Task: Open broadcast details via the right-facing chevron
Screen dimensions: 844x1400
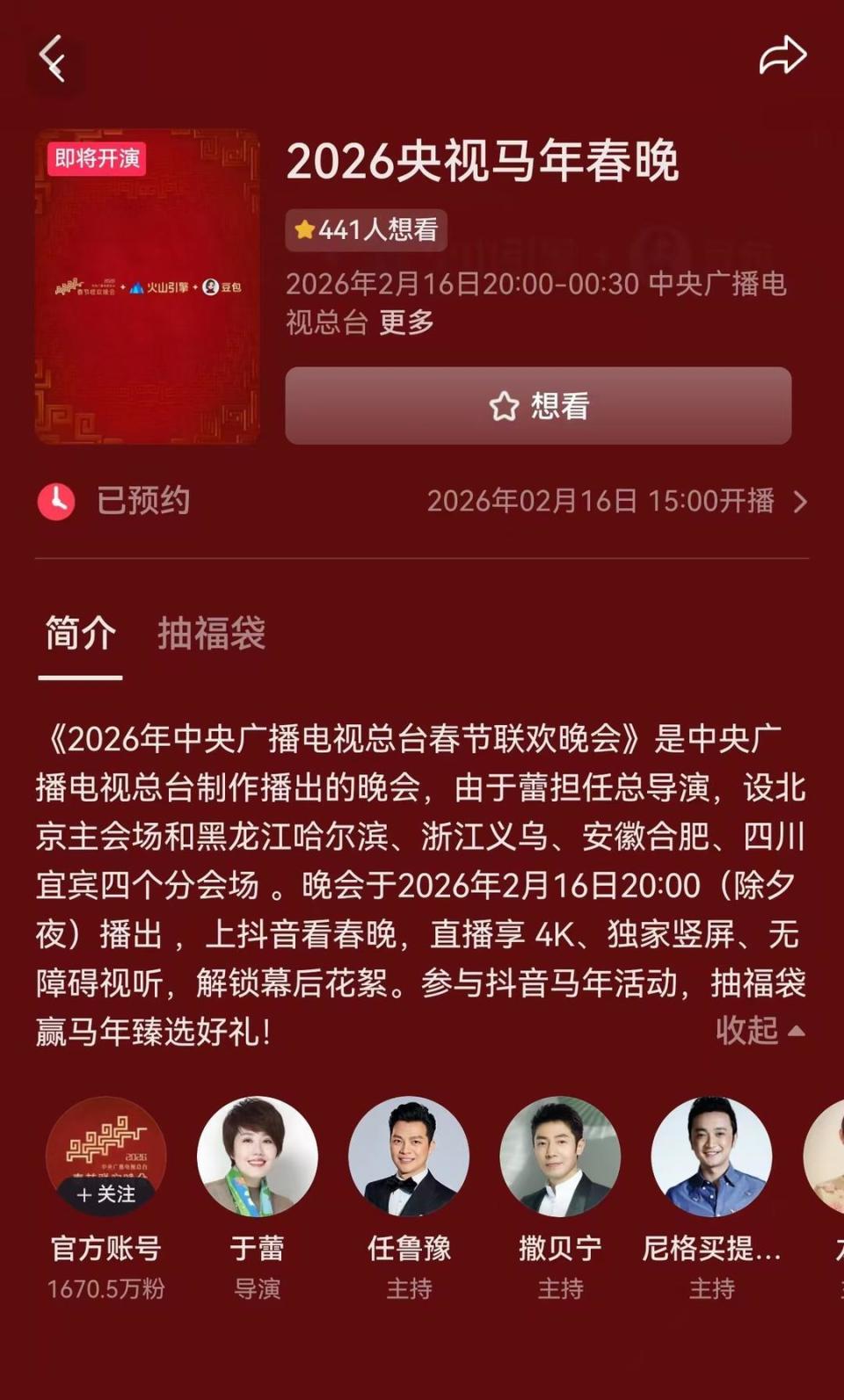Action: tap(801, 501)
